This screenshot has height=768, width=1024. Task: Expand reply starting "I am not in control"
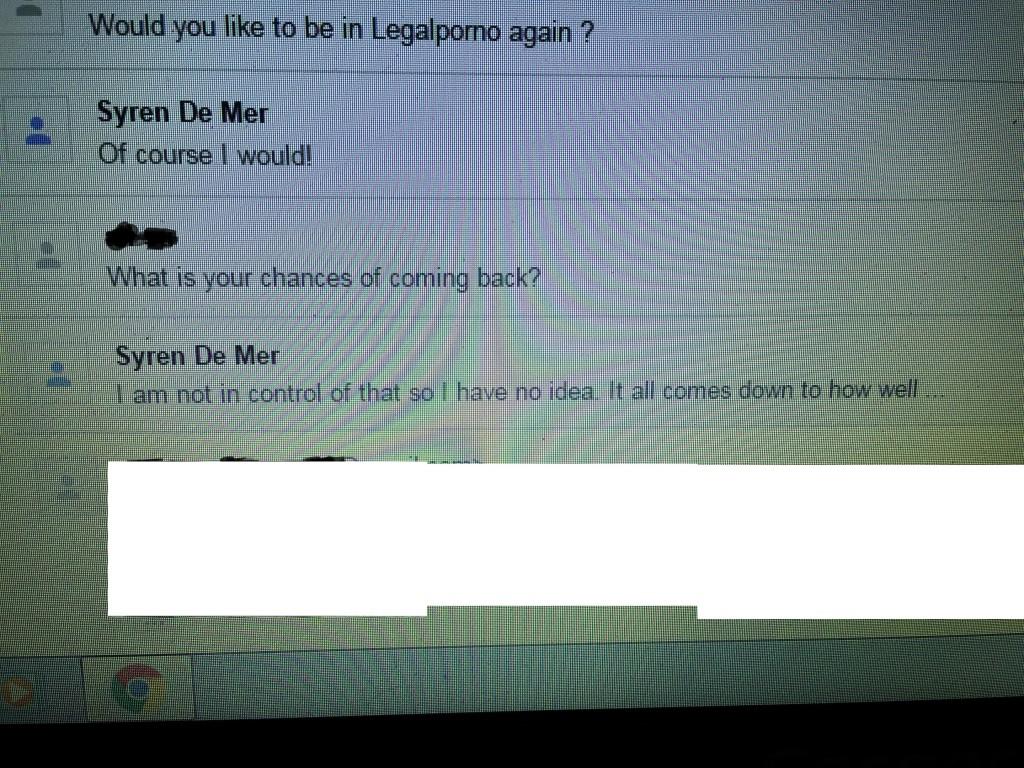[x=520, y=392]
